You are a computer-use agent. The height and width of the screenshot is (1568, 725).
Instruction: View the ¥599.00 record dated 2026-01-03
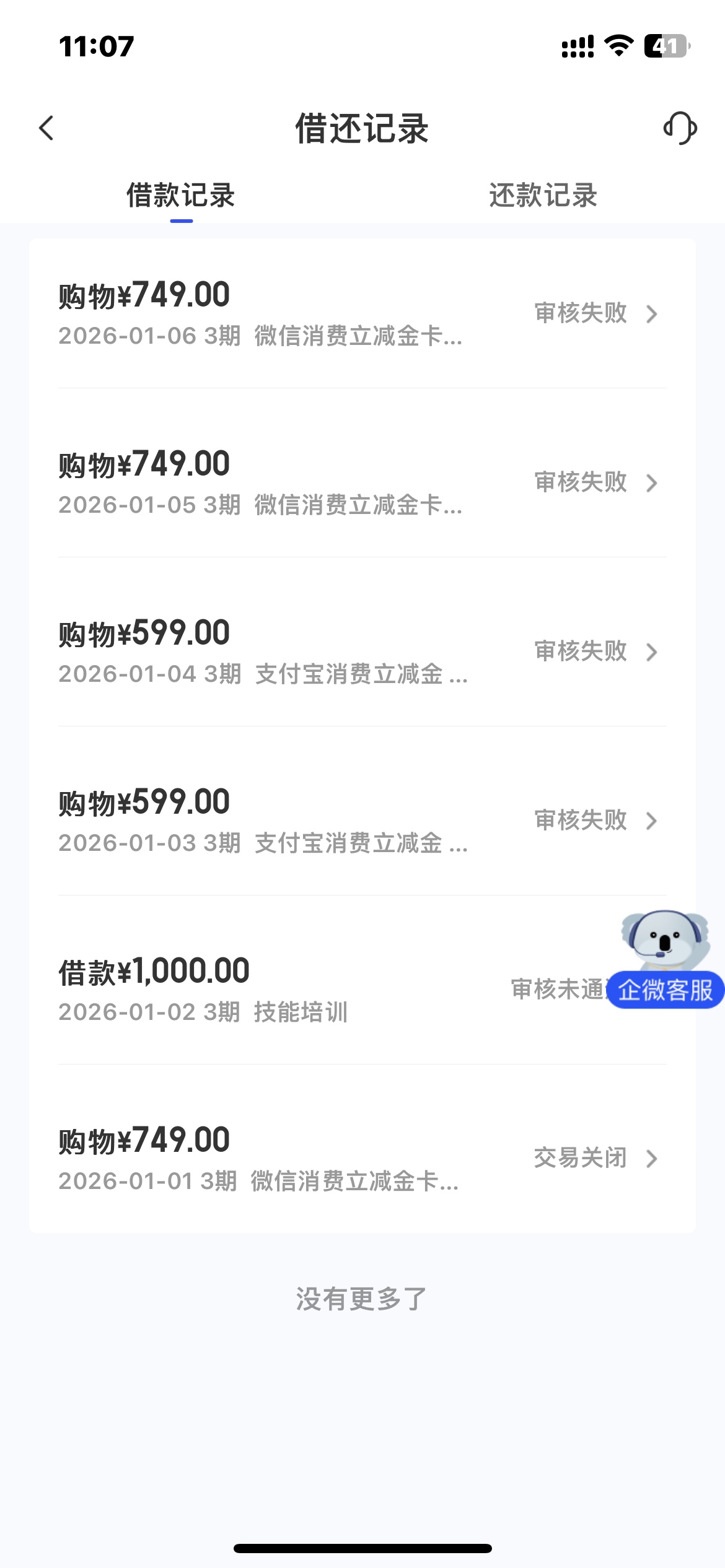tap(362, 821)
